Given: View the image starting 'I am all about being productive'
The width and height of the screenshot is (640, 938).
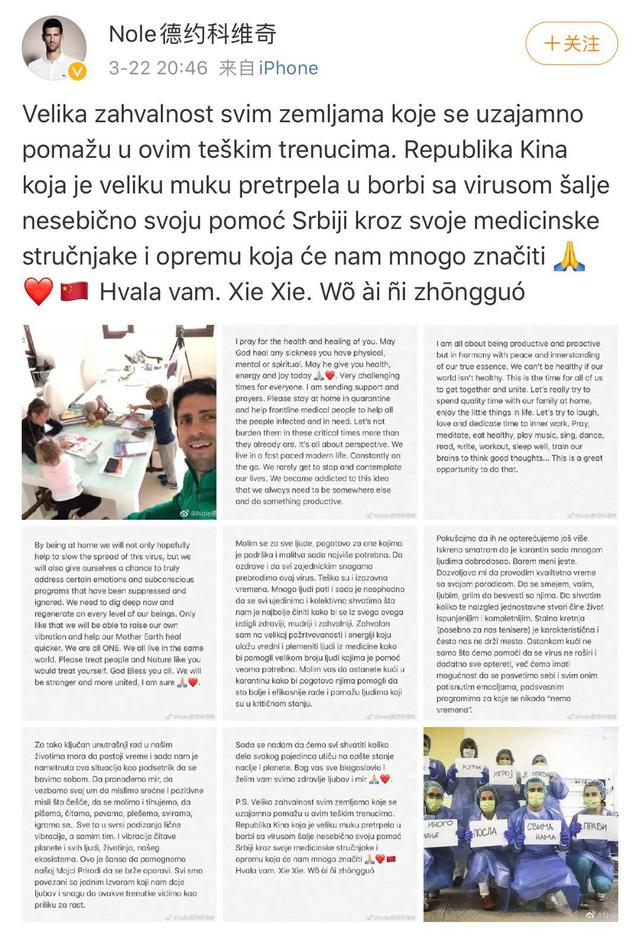Looking at the screenshot, I should click(520, 421).
